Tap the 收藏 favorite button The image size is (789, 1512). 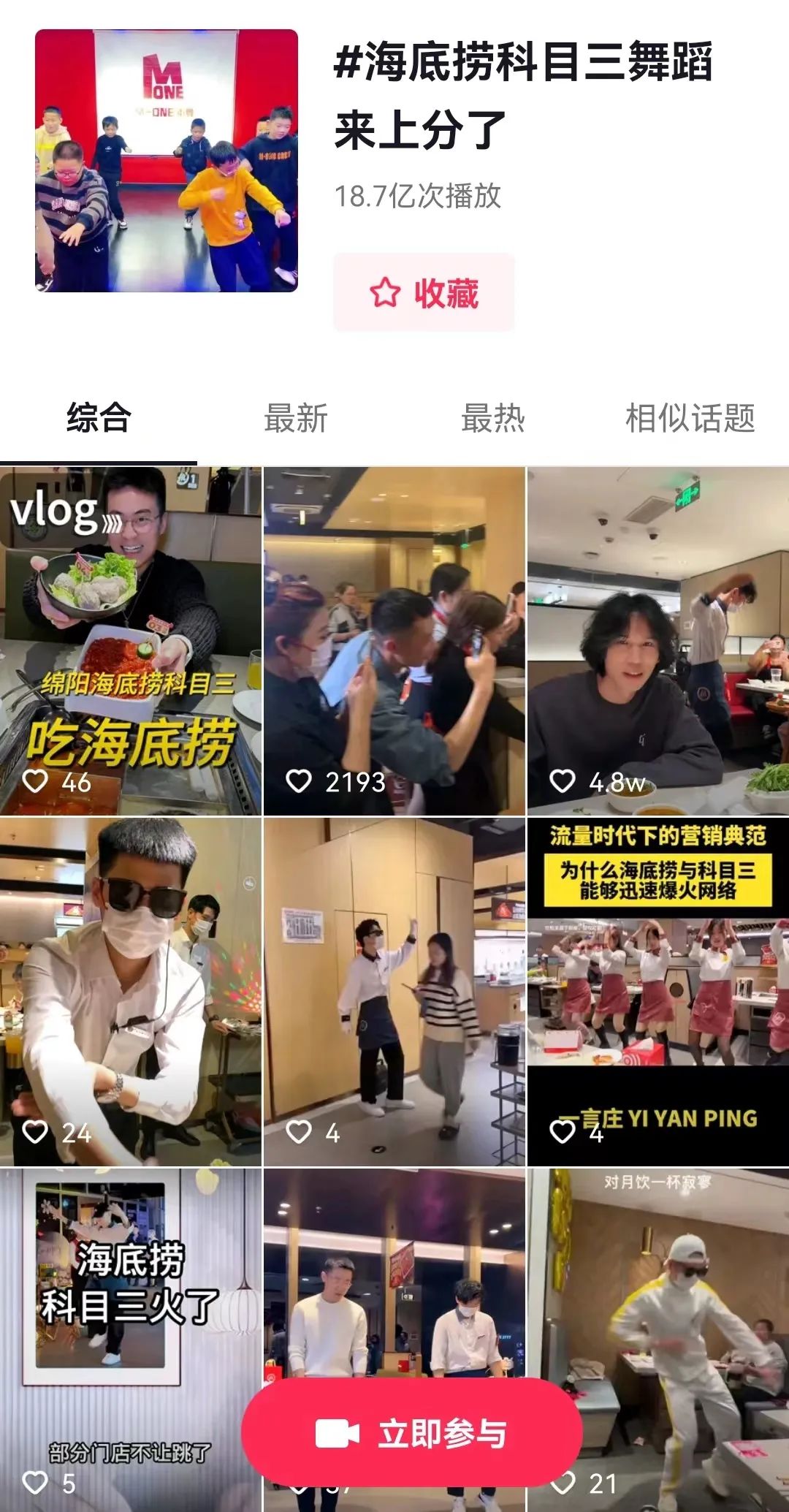tap(424, 293)
